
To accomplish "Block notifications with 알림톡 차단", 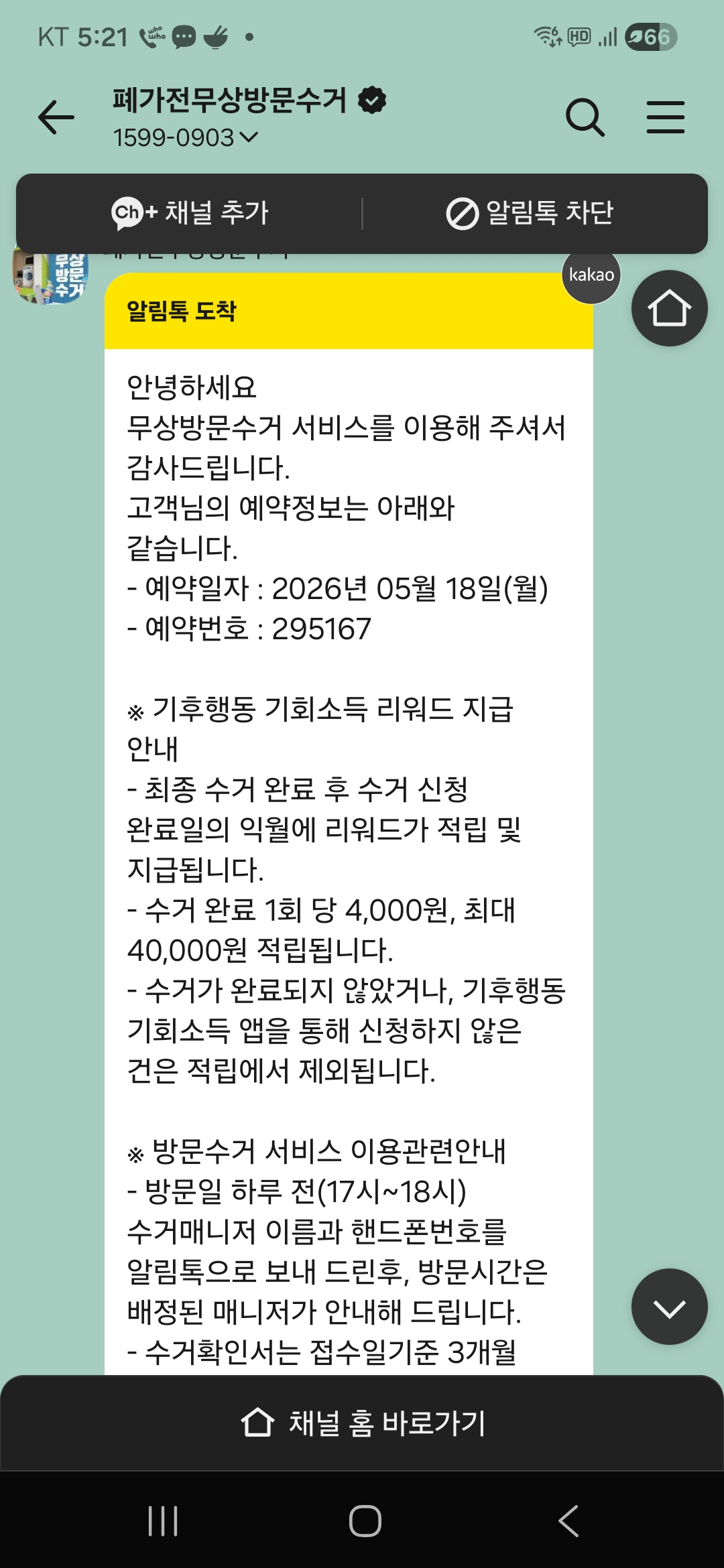I will point(530,213).
